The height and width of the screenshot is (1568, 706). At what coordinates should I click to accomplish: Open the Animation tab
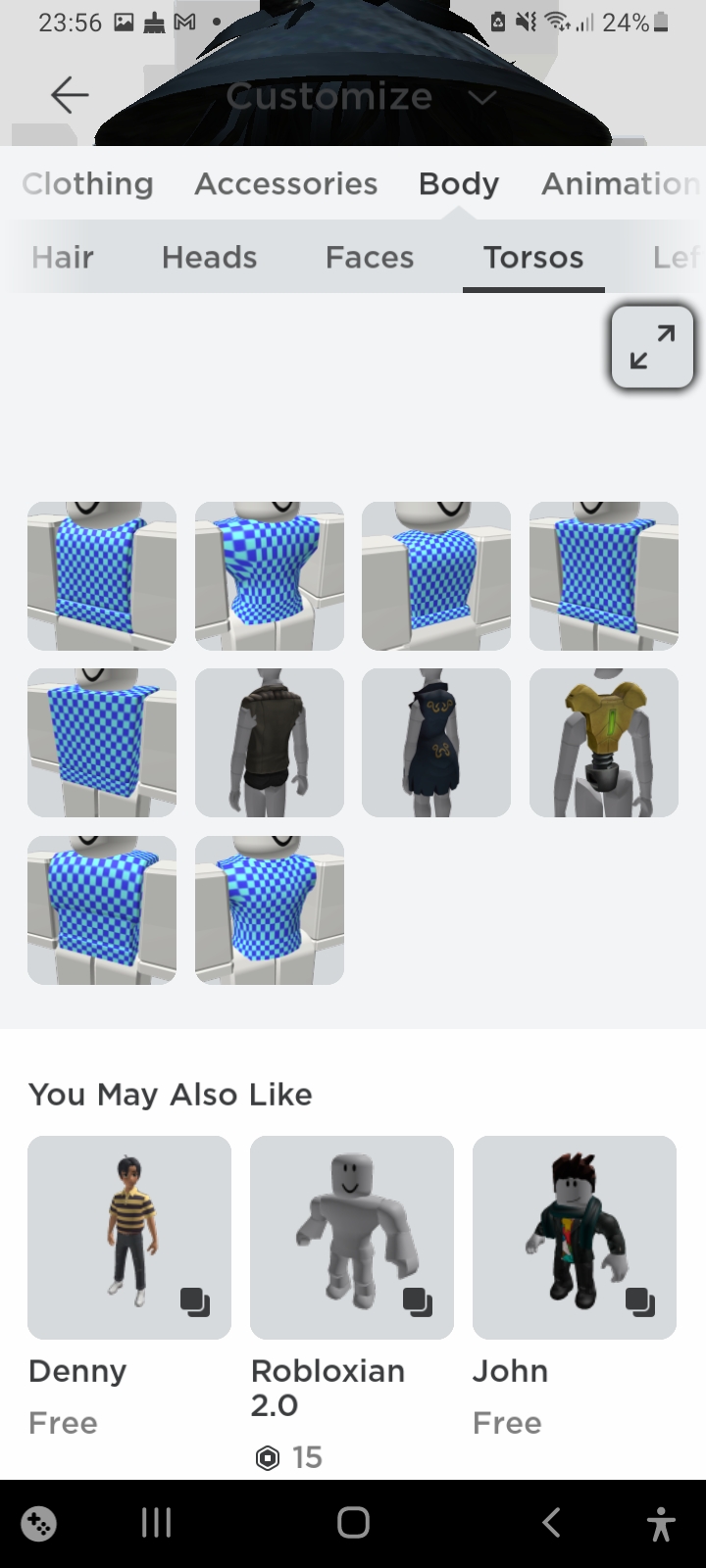[x=619, y=183]
